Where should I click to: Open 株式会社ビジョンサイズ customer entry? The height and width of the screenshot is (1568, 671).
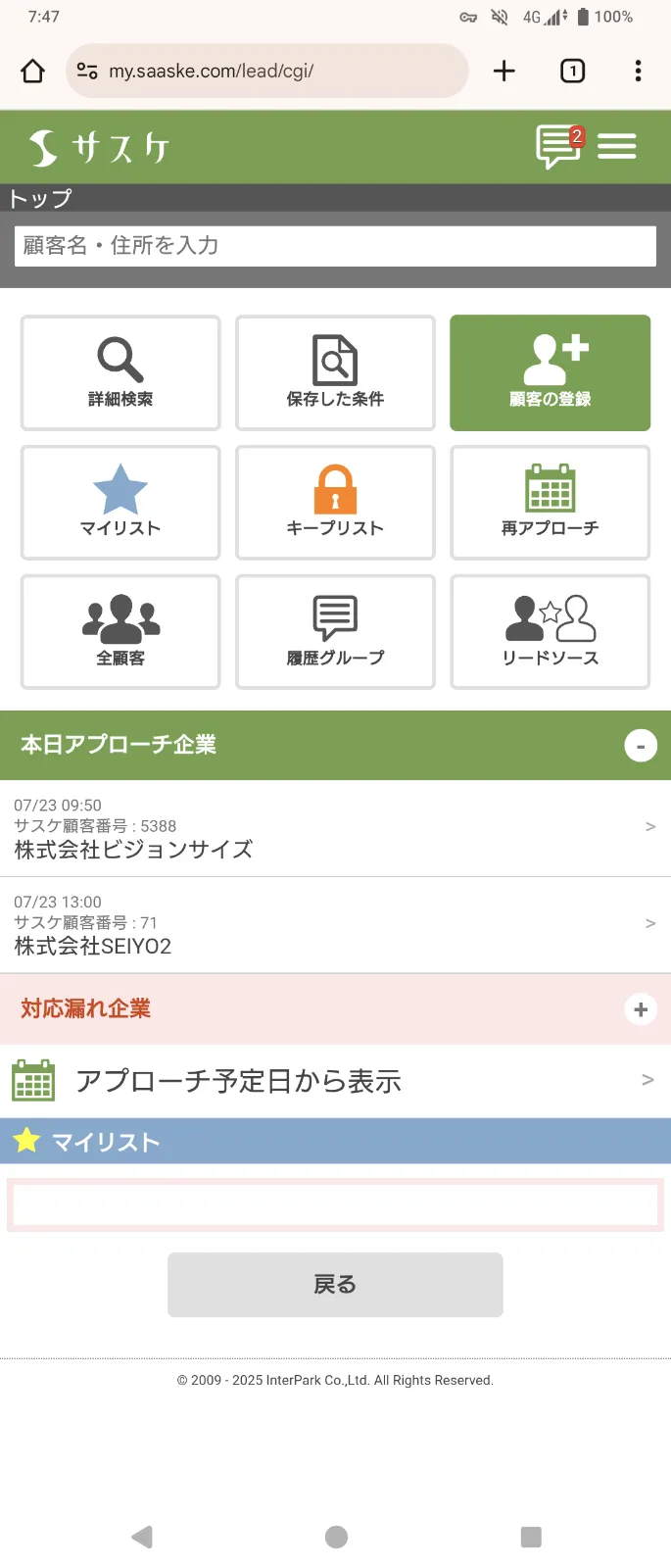335,828
